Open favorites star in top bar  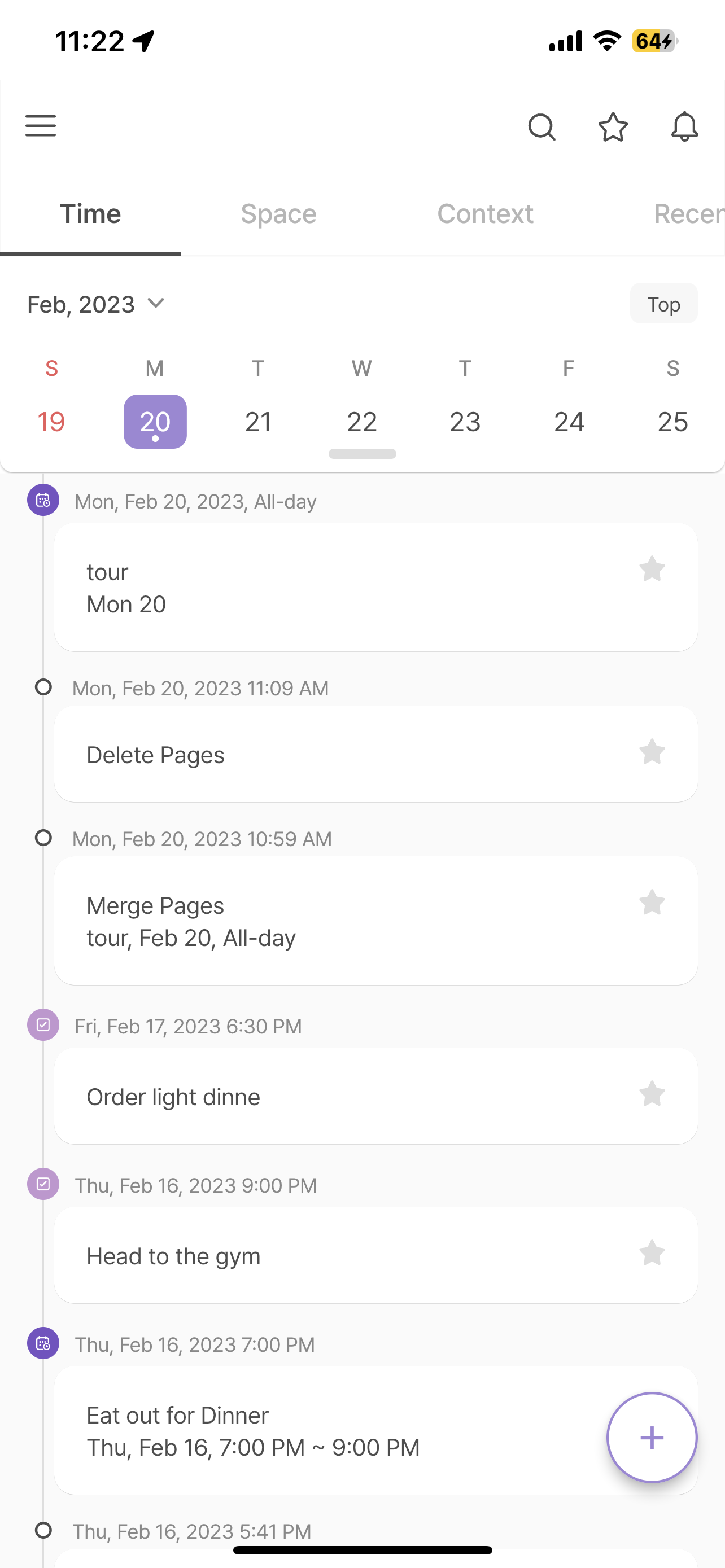pos(613,126)
